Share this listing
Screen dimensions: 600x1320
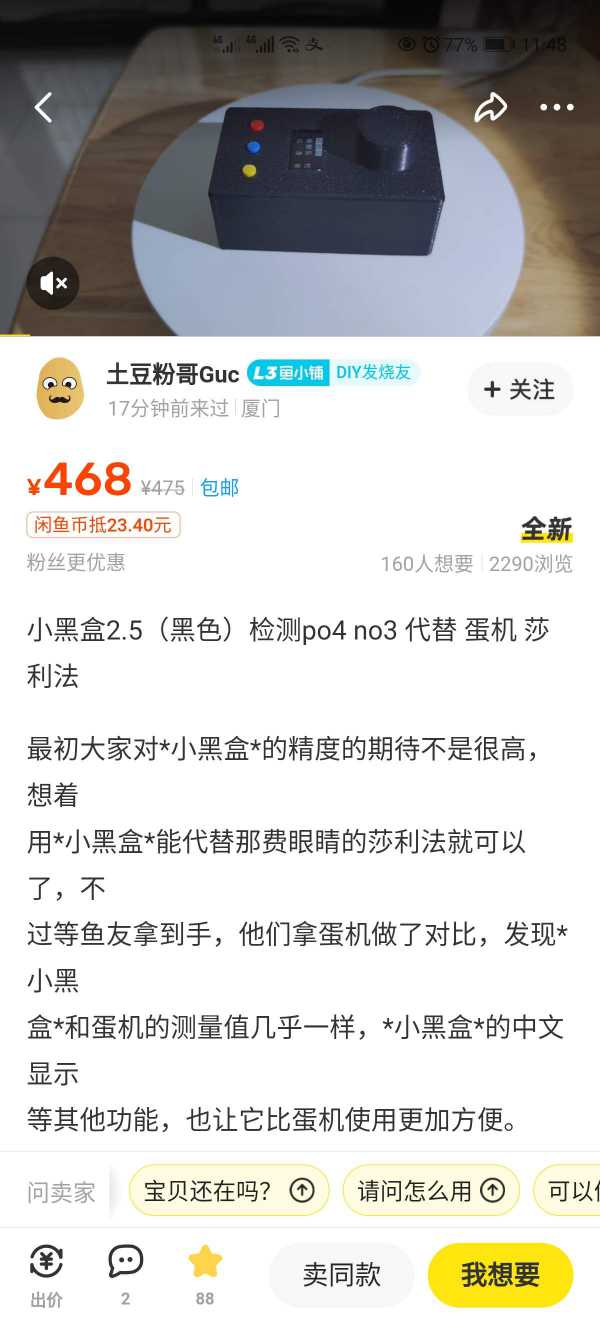click(x=490, y=108)
